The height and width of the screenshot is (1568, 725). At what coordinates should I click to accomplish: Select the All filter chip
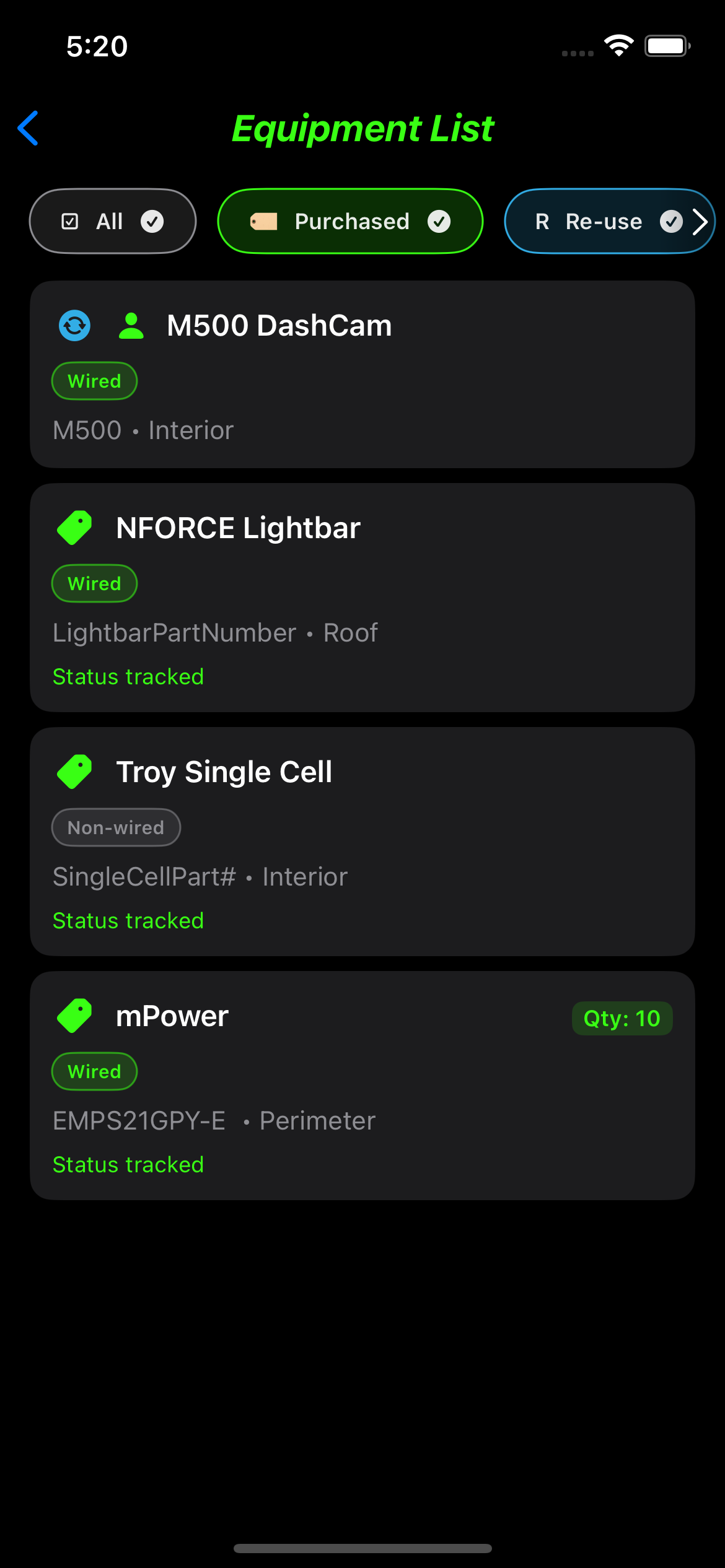click(112, 221)
